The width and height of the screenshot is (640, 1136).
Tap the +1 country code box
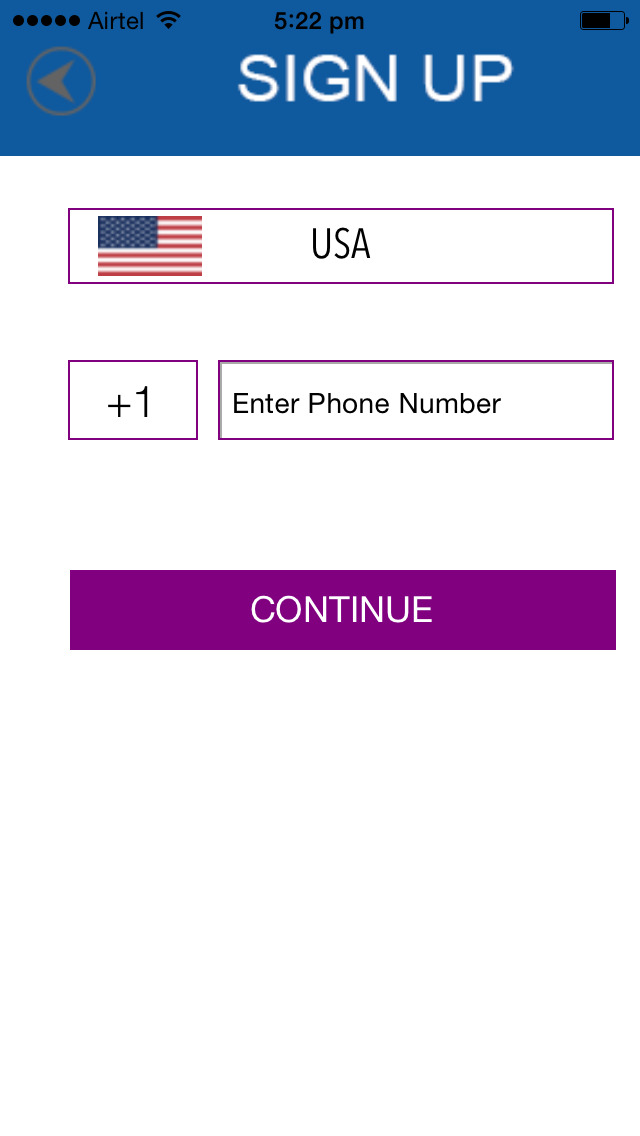click(x=133, y=400)
